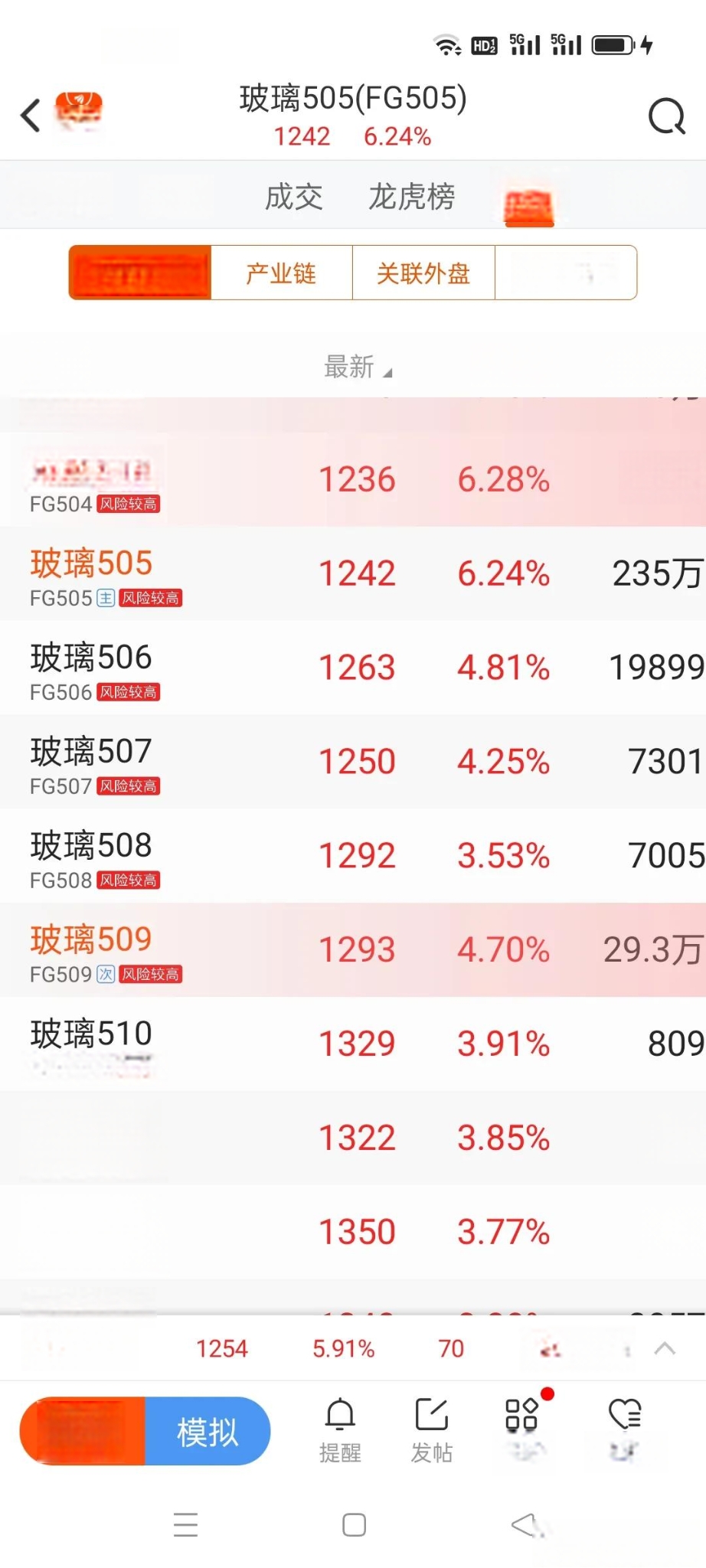Screen dimensions: 706x1568
Task: Open the 玻璃505 contract row
Action: (x=353, y=573)
